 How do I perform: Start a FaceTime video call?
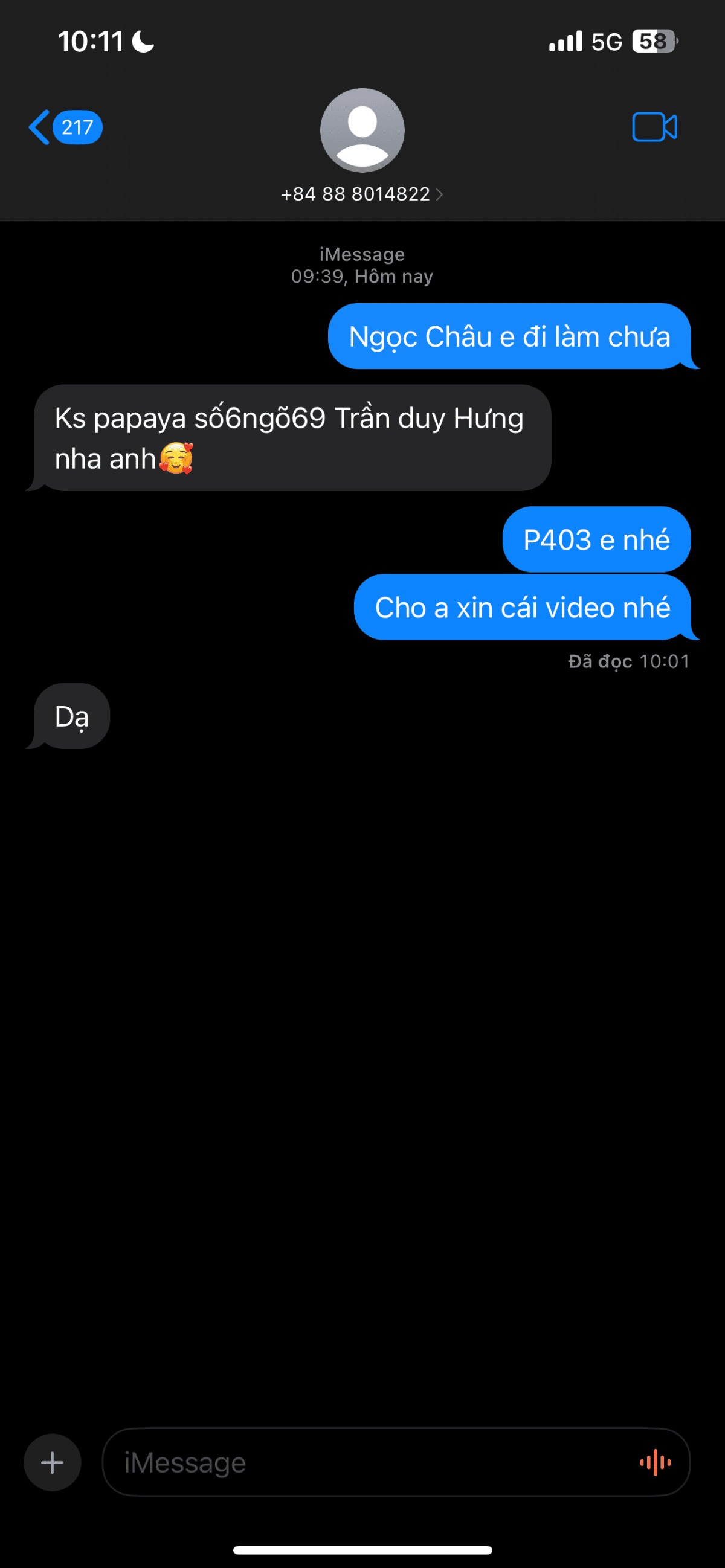[x=654, y=127]
